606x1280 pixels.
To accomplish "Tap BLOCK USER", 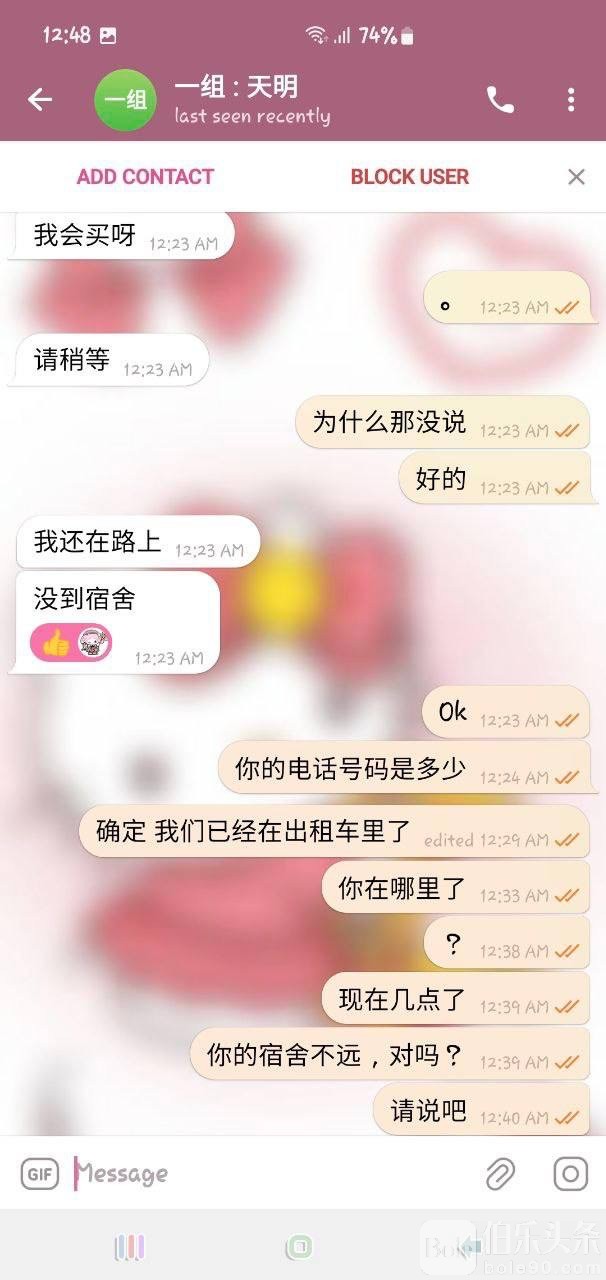I will (409, 177).
